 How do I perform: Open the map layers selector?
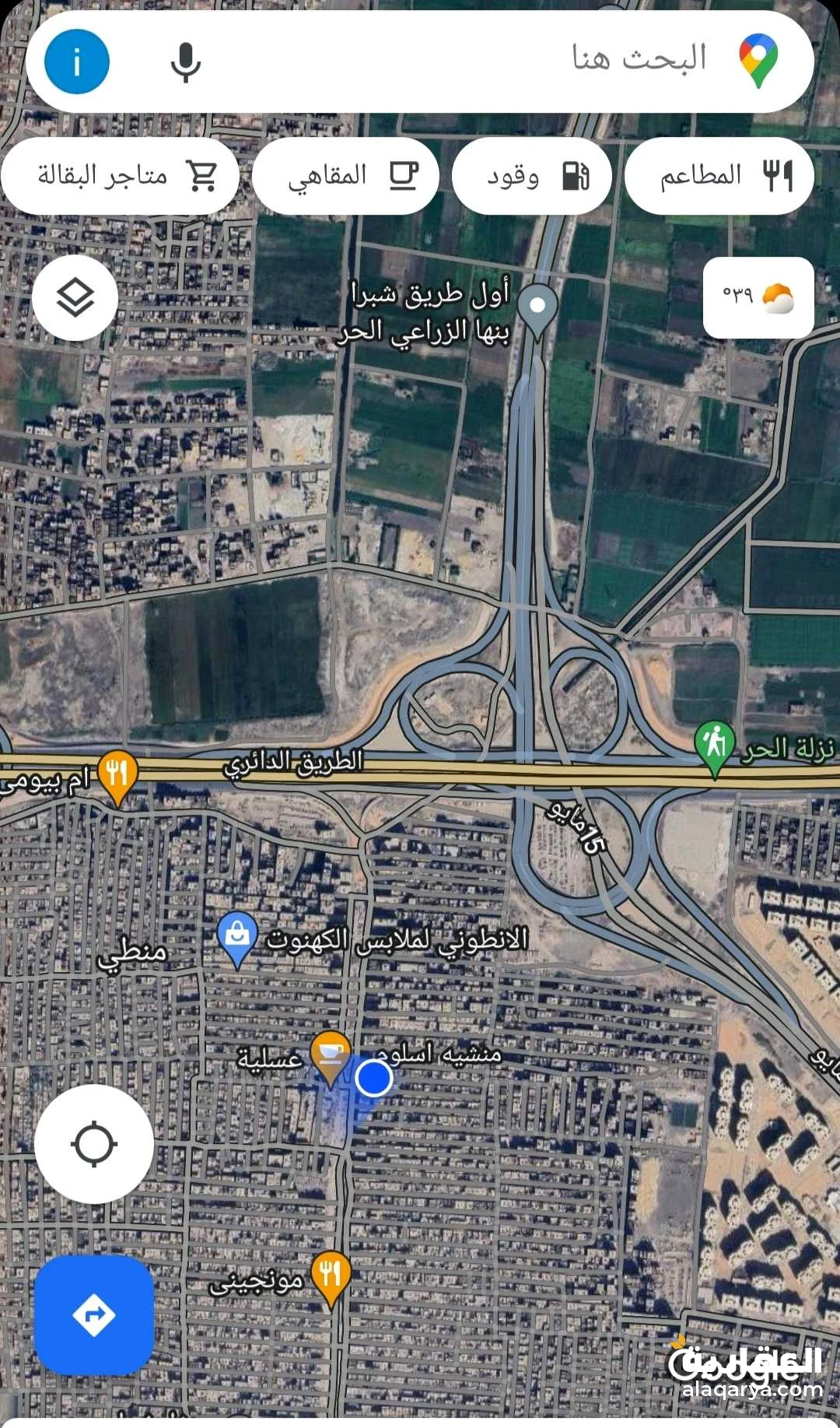pos(75,298)
